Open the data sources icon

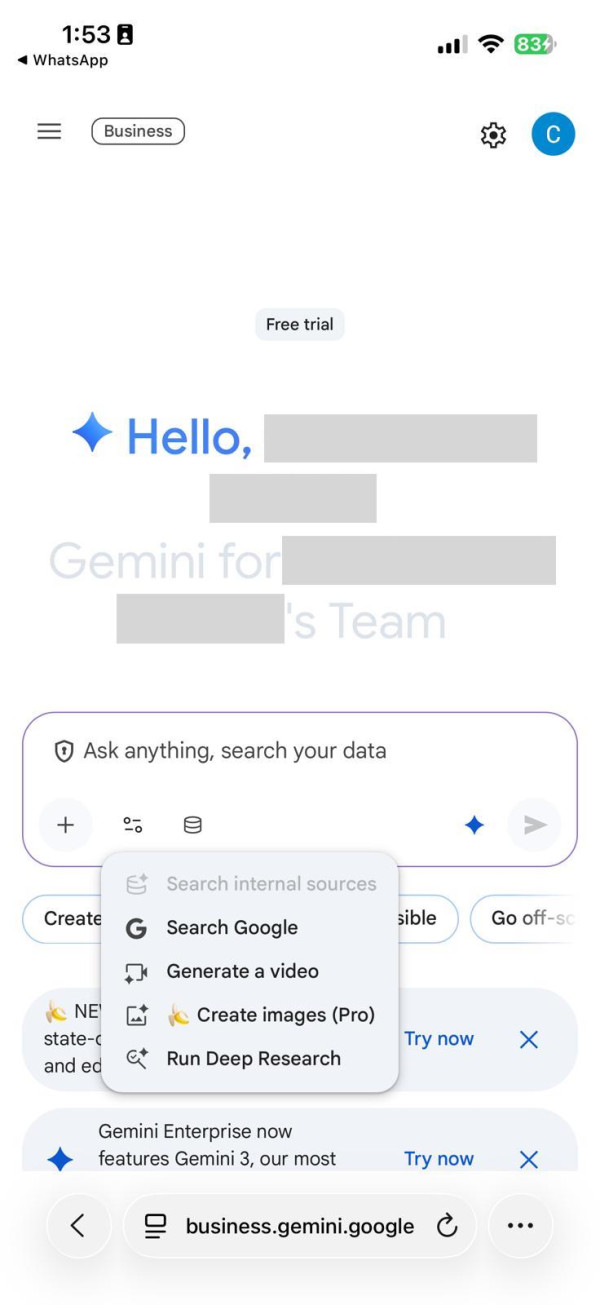193,825
